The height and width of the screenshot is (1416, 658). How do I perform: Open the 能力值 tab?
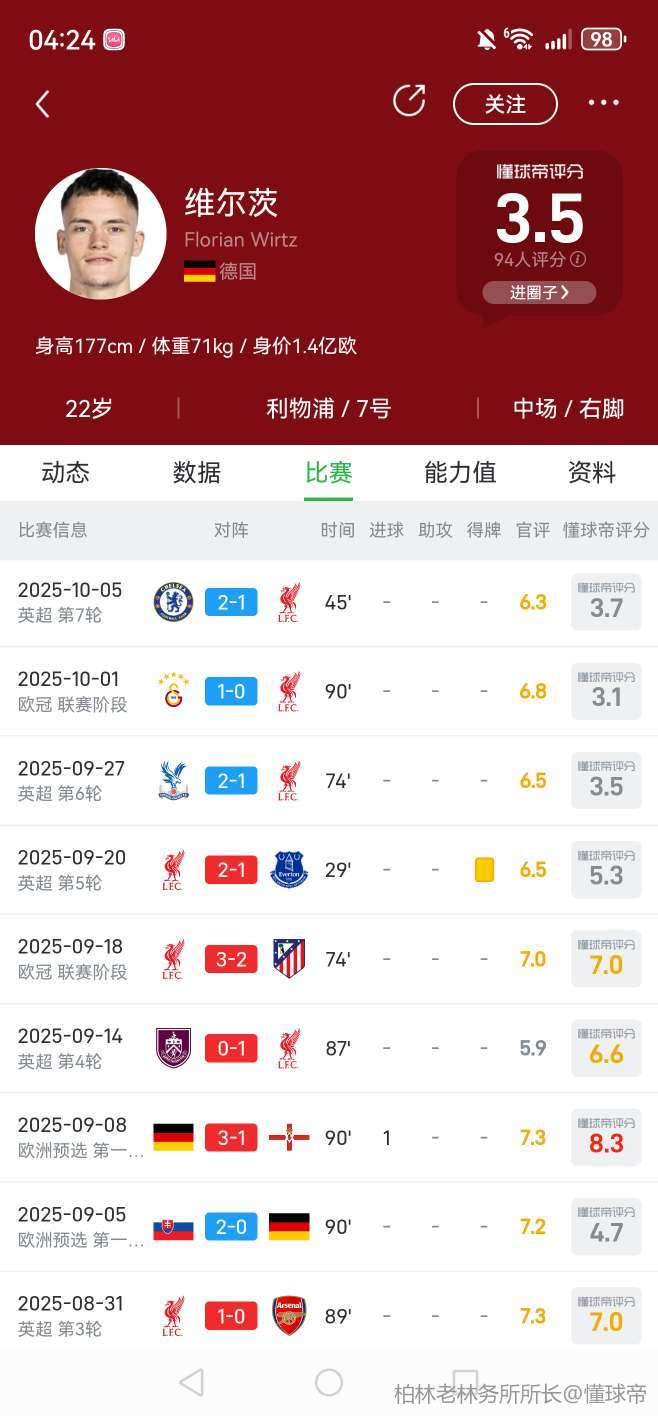point(460,472)
